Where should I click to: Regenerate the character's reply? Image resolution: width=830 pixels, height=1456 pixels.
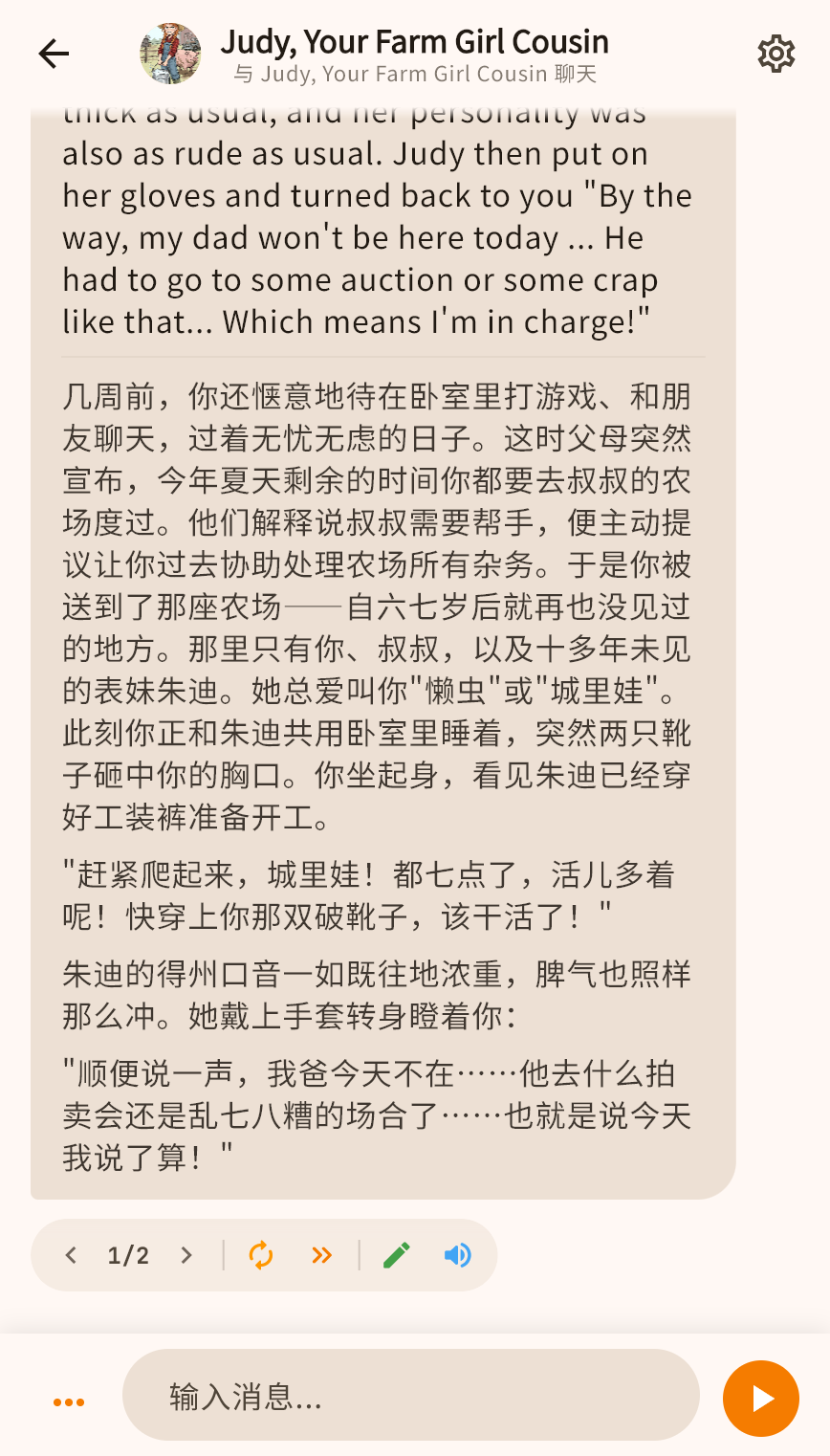(261, 1255)
